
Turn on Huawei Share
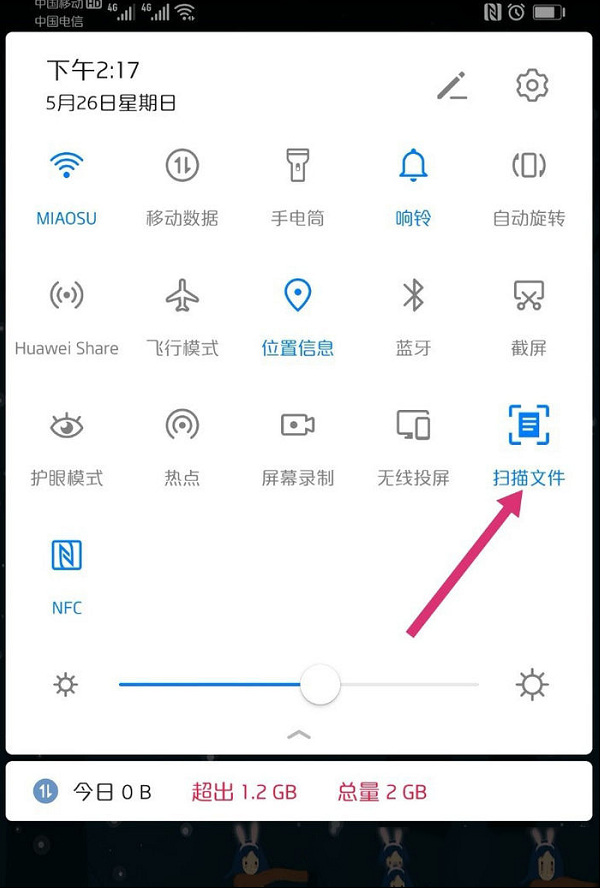pyautogui.click(x=67, y=296)
